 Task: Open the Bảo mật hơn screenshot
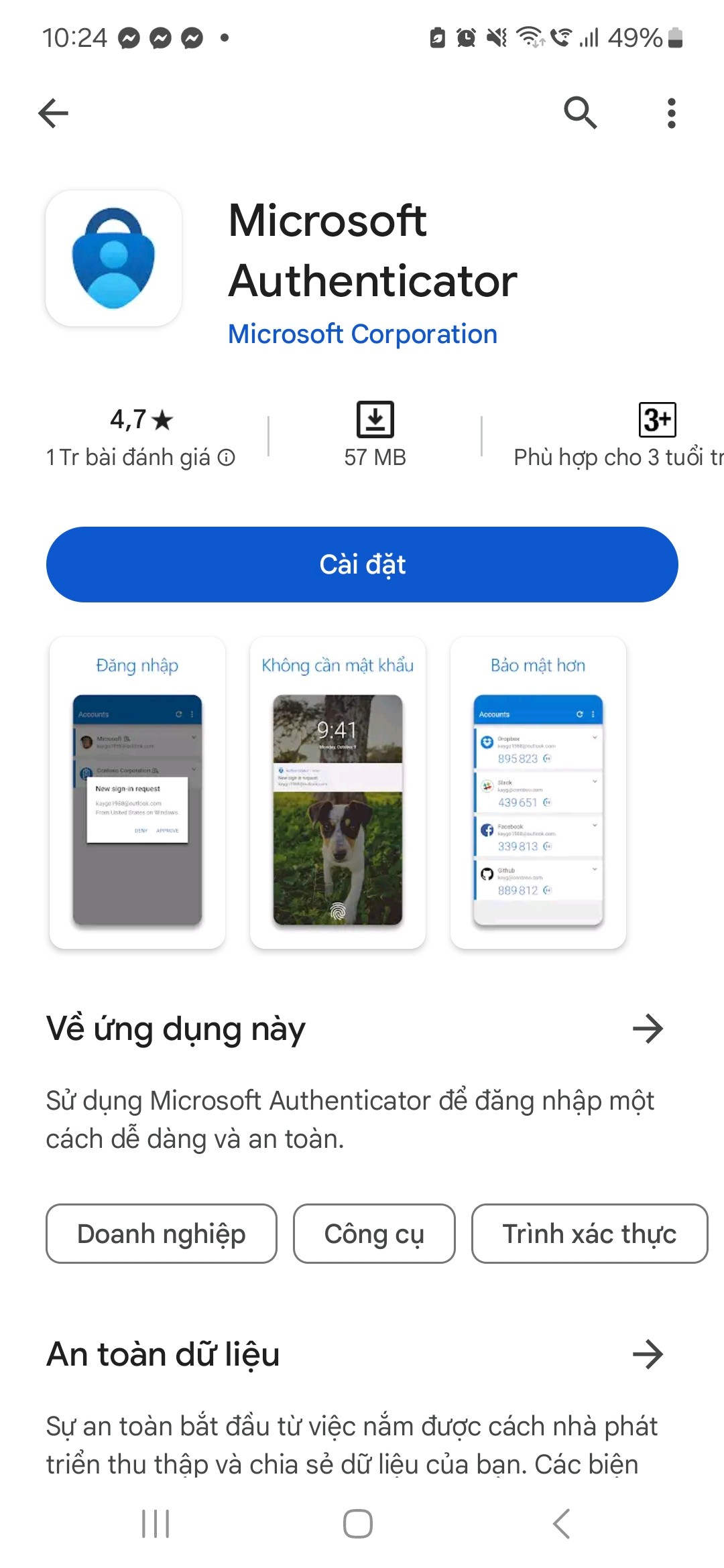pos(538,792)
